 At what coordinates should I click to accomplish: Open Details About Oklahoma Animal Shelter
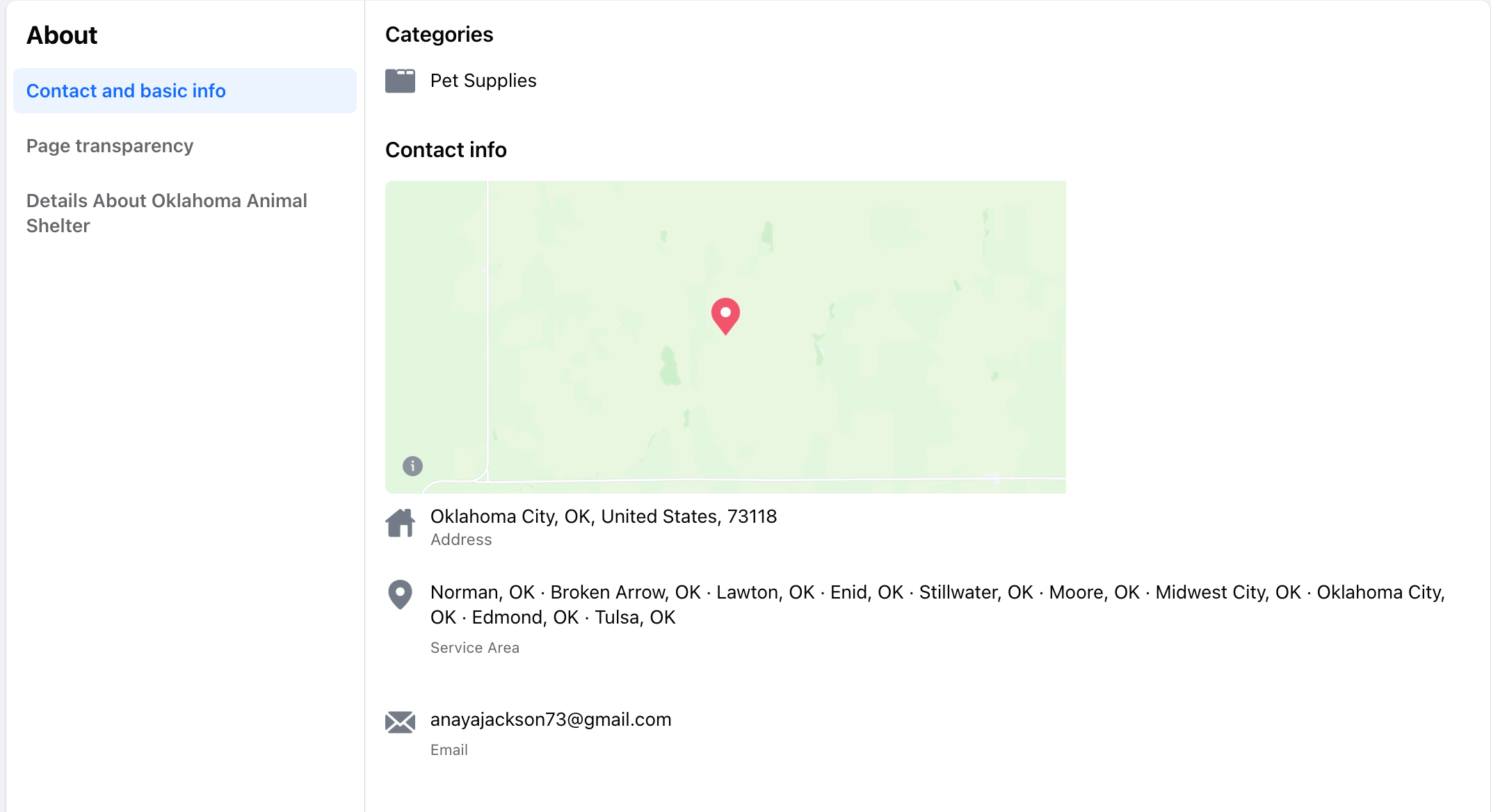tap(166, 213)
